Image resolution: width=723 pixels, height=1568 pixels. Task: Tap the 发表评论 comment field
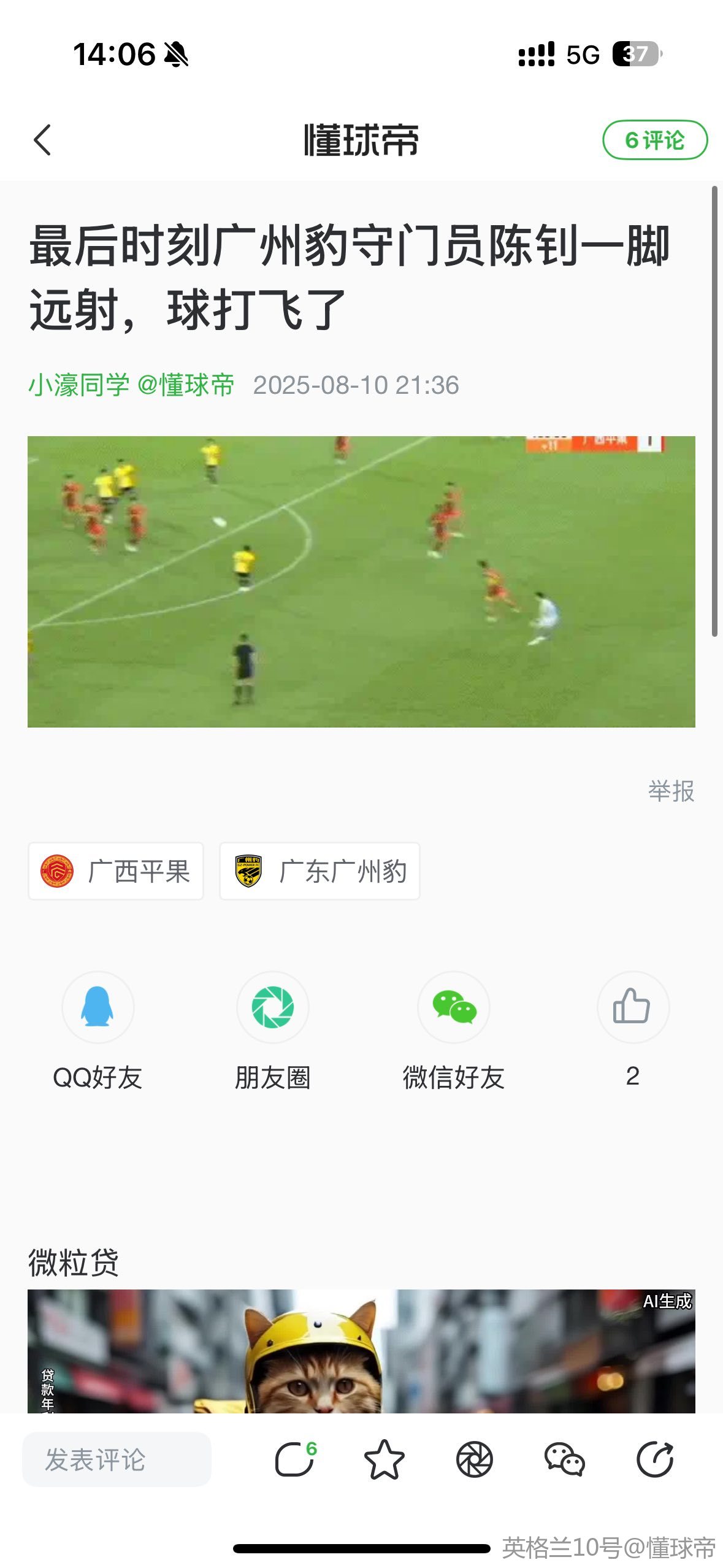click(117, 1459)
